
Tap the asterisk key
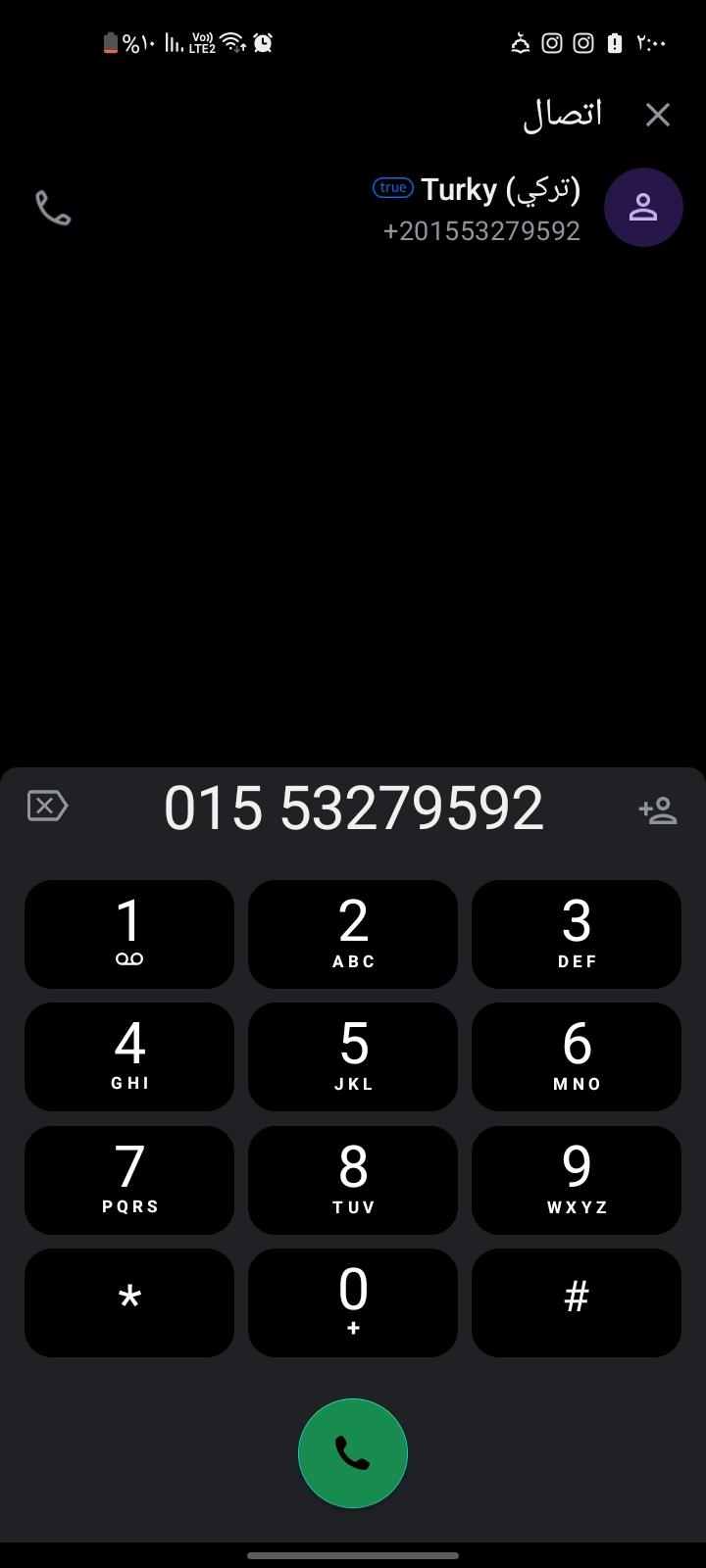point(129,1302)
